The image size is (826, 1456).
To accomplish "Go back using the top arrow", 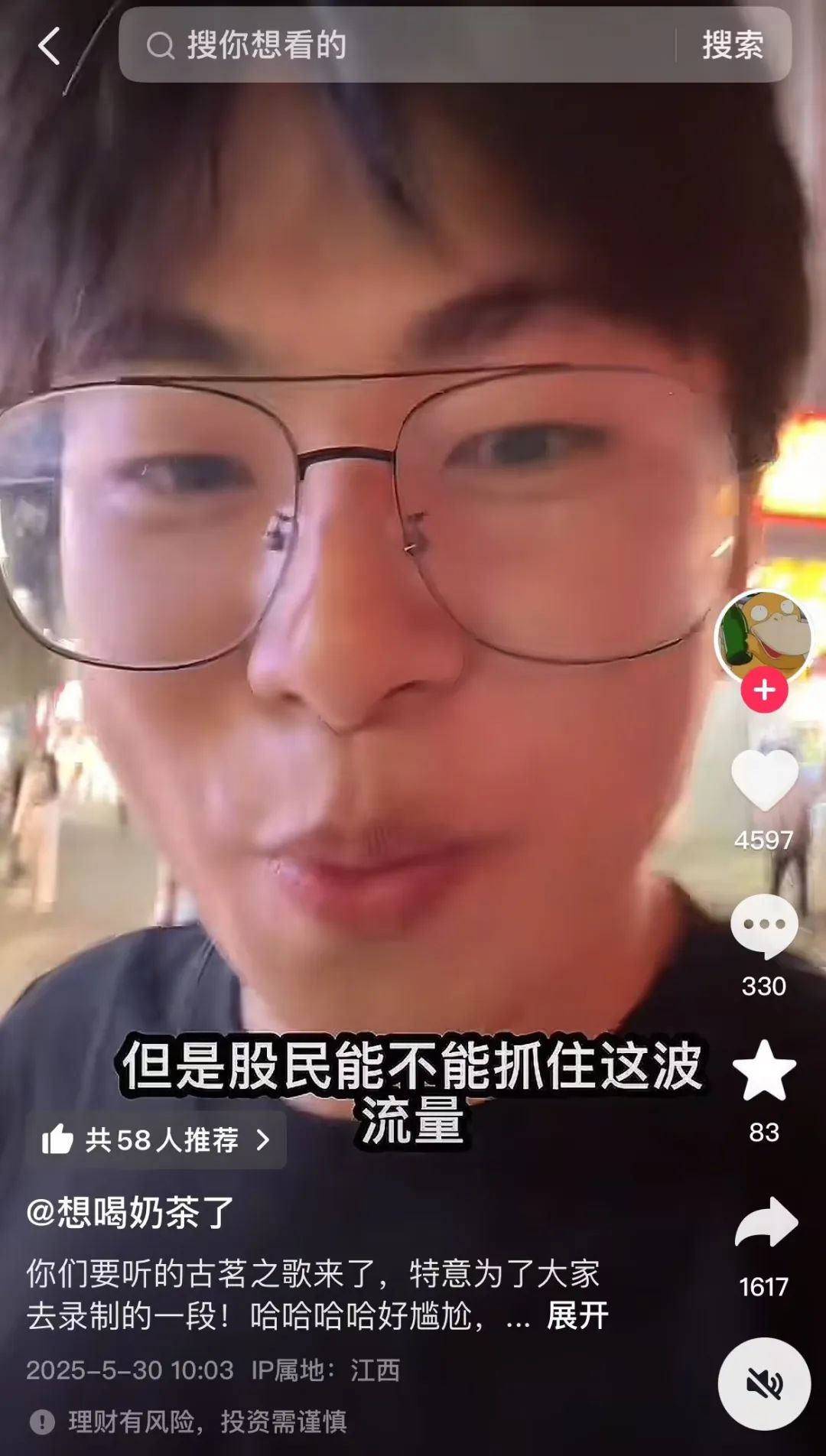I will [49, 46].
